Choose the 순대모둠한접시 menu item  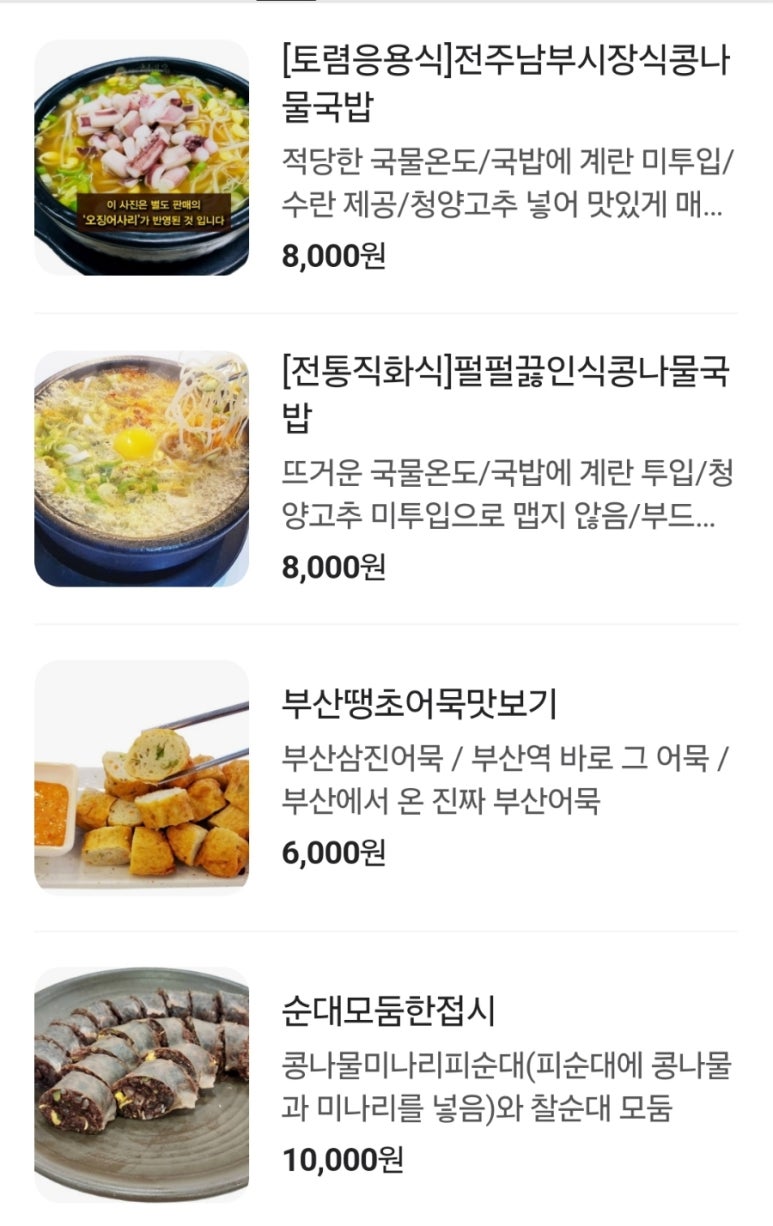[x=390, y=1012]
